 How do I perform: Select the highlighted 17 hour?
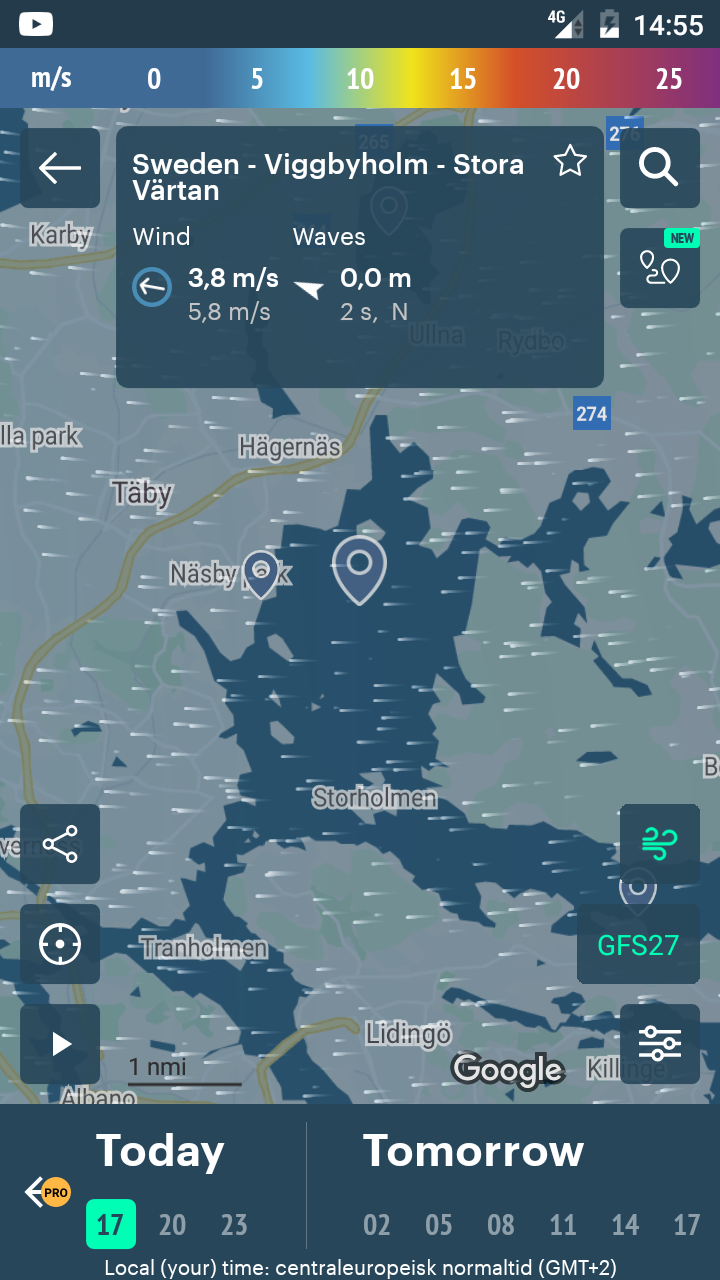(110, 1225)
